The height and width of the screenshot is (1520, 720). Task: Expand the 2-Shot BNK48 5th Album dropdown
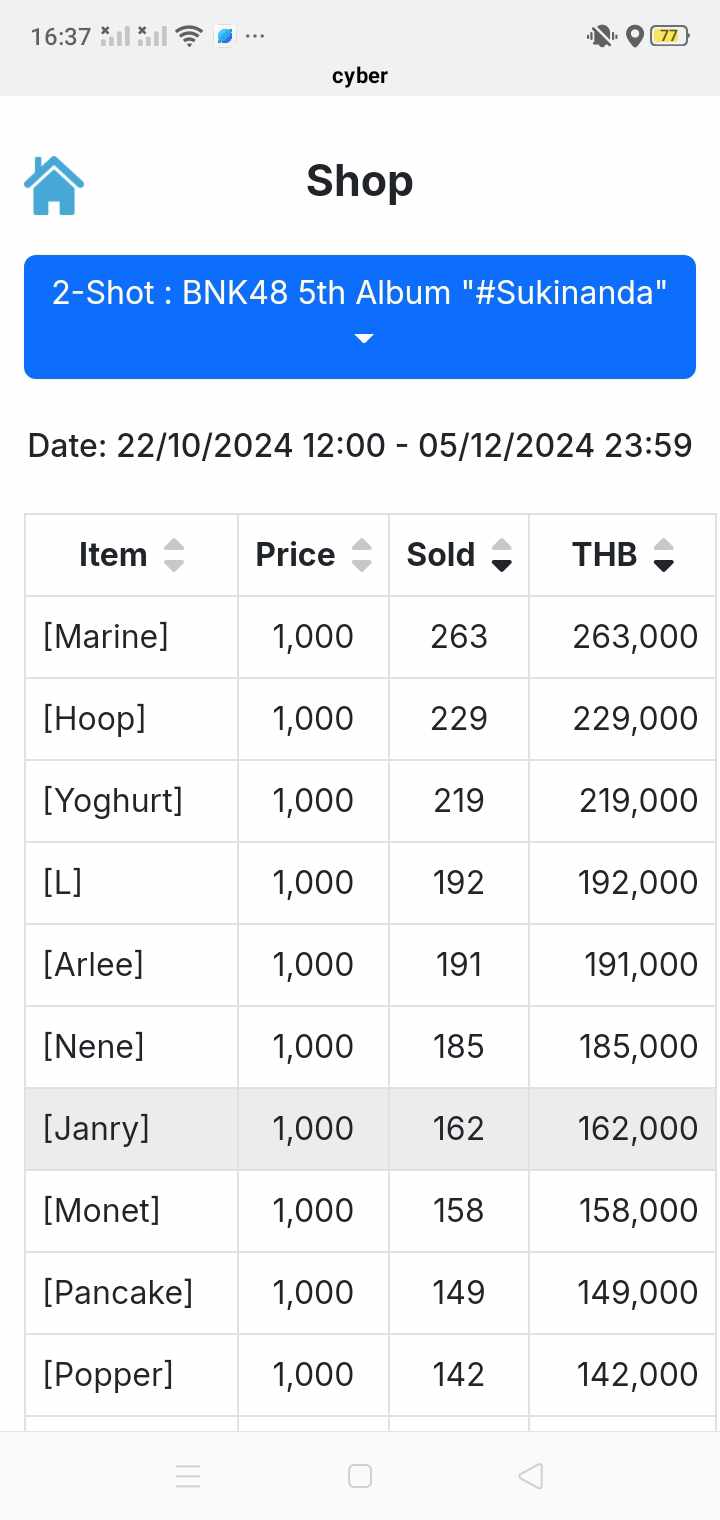click(360, 317)
